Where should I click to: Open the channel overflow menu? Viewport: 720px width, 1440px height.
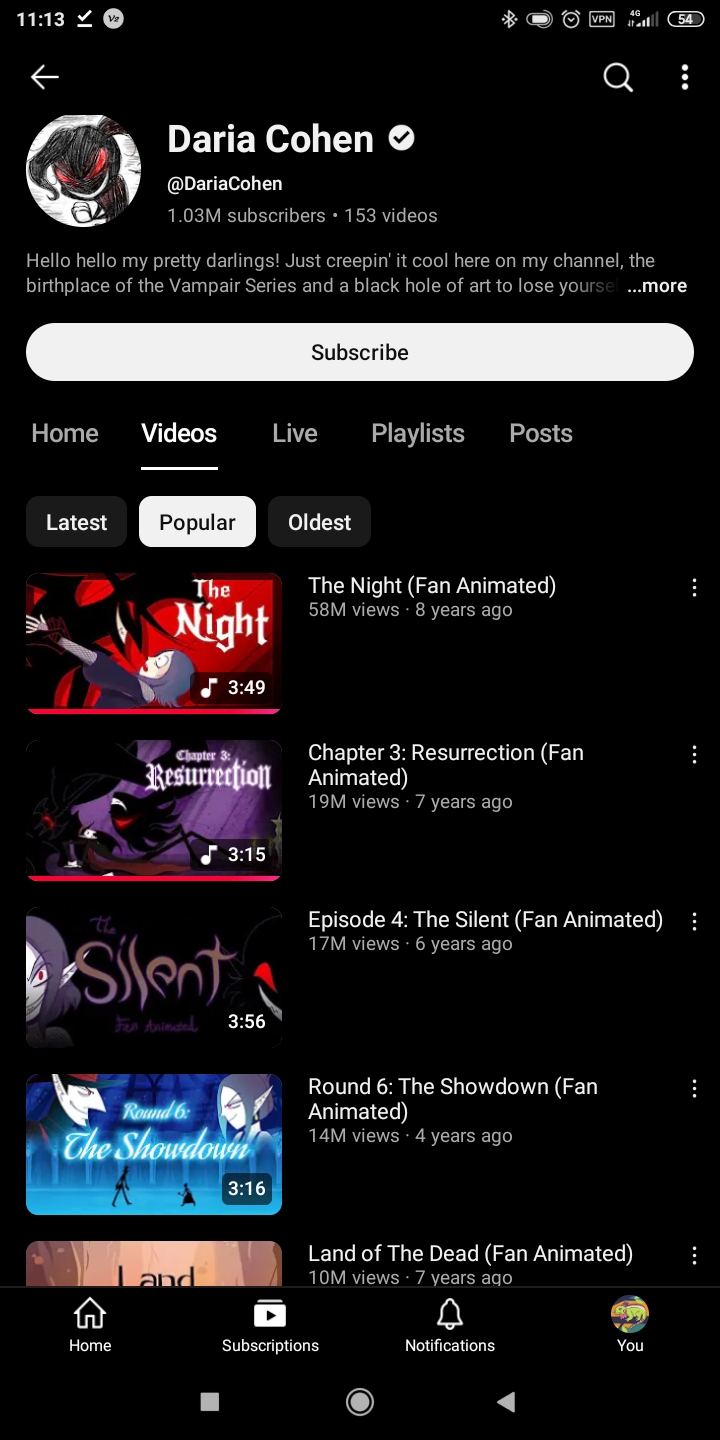pos(685,77)
